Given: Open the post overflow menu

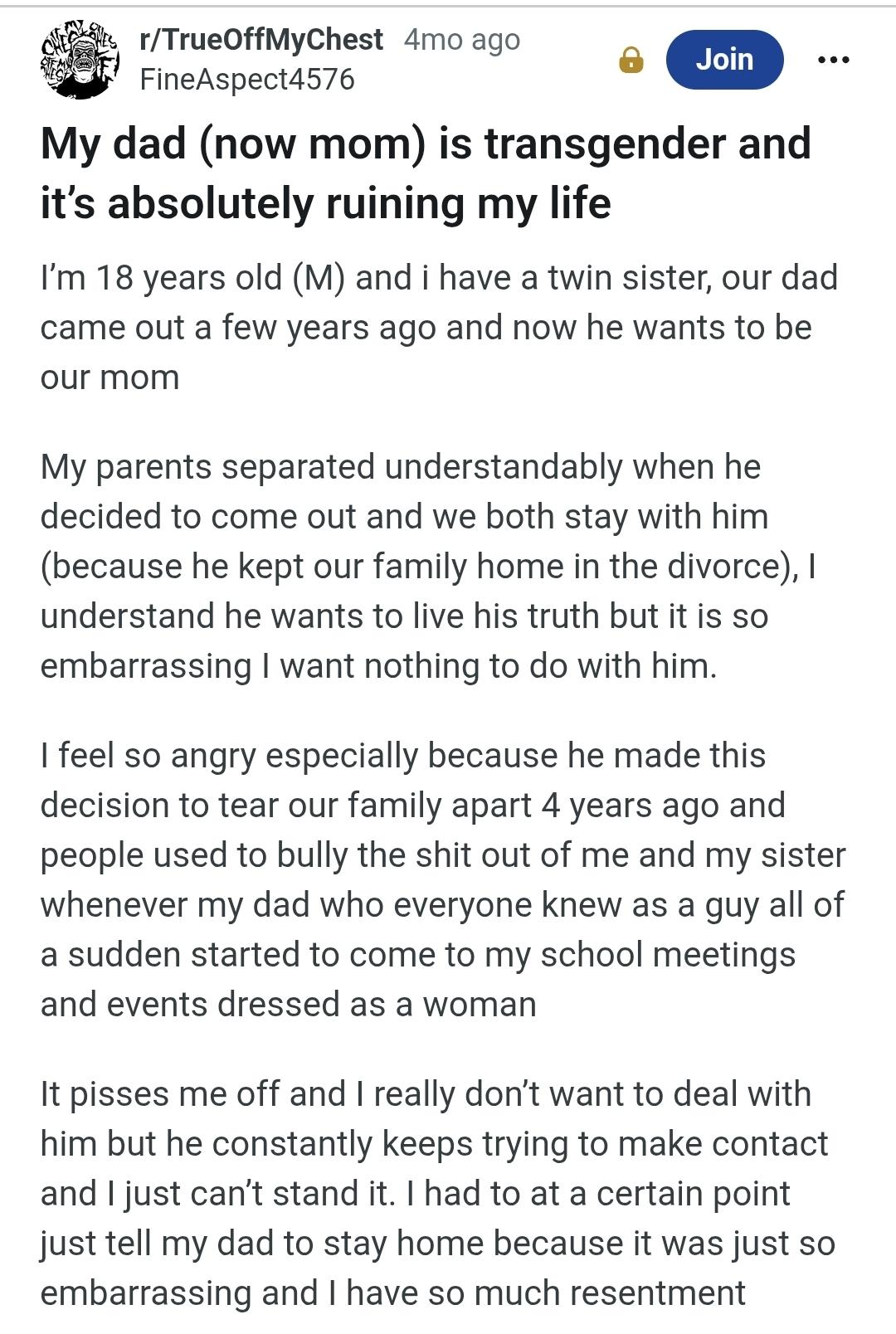Looking at the screenshot, I should 833,60.
